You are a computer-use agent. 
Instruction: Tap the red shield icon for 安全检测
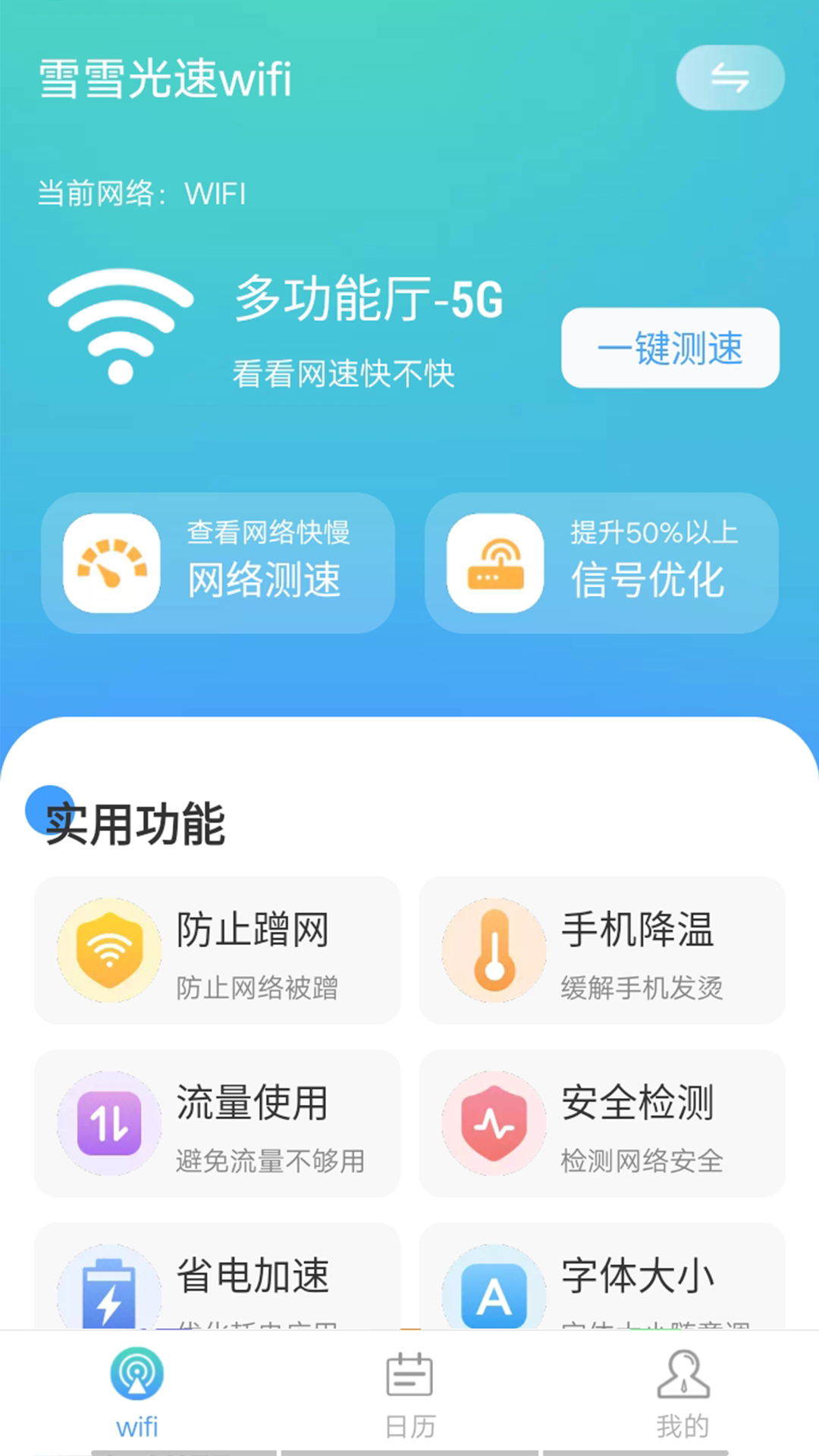[x=494, y=1122]
